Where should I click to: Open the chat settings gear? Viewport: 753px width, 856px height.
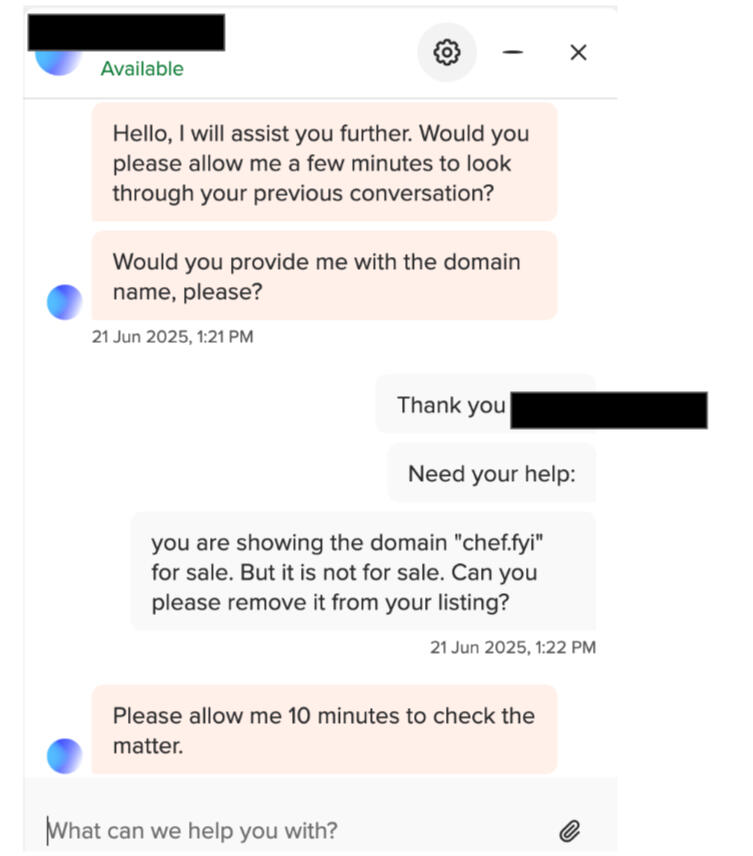point(447,52)
